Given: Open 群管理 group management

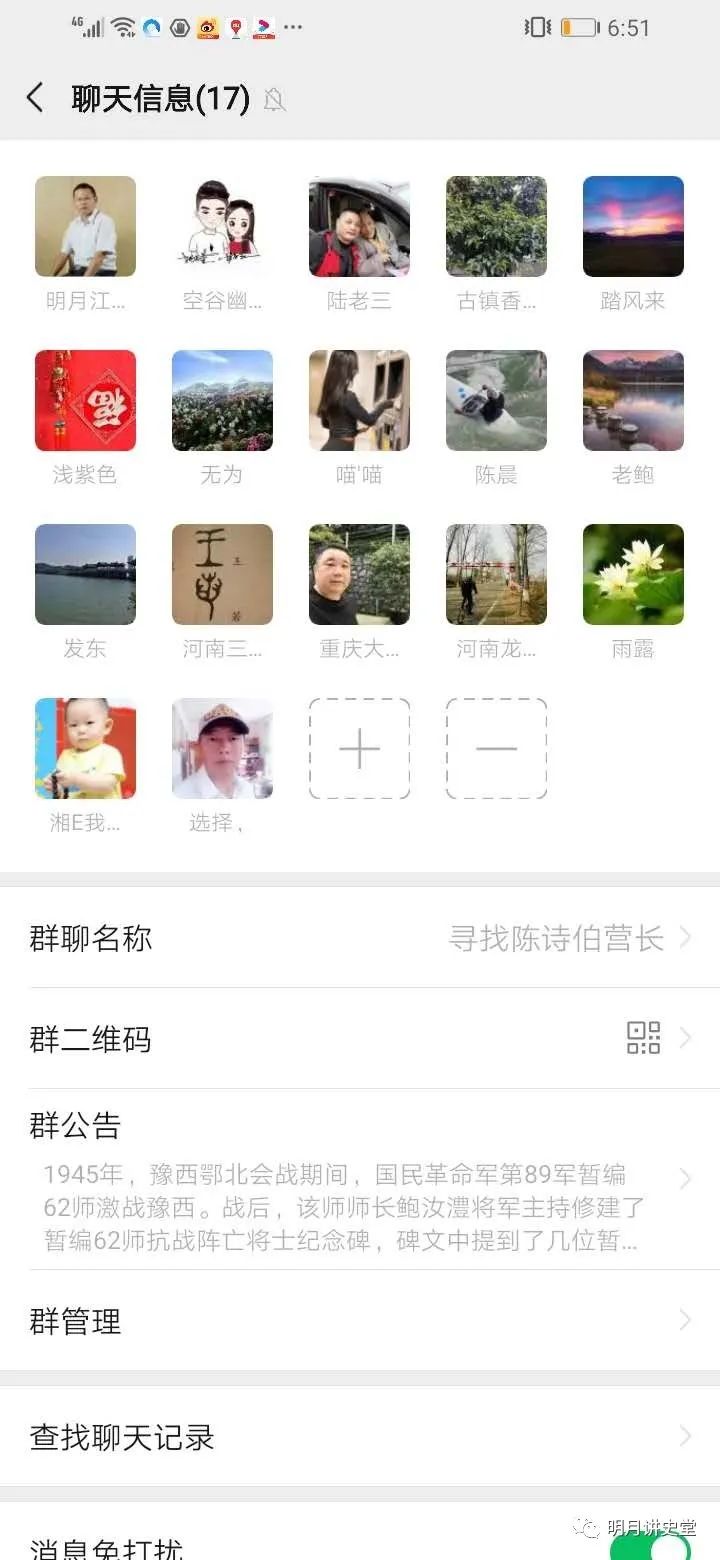Looking at the screenshot, I should [360, 1321].
